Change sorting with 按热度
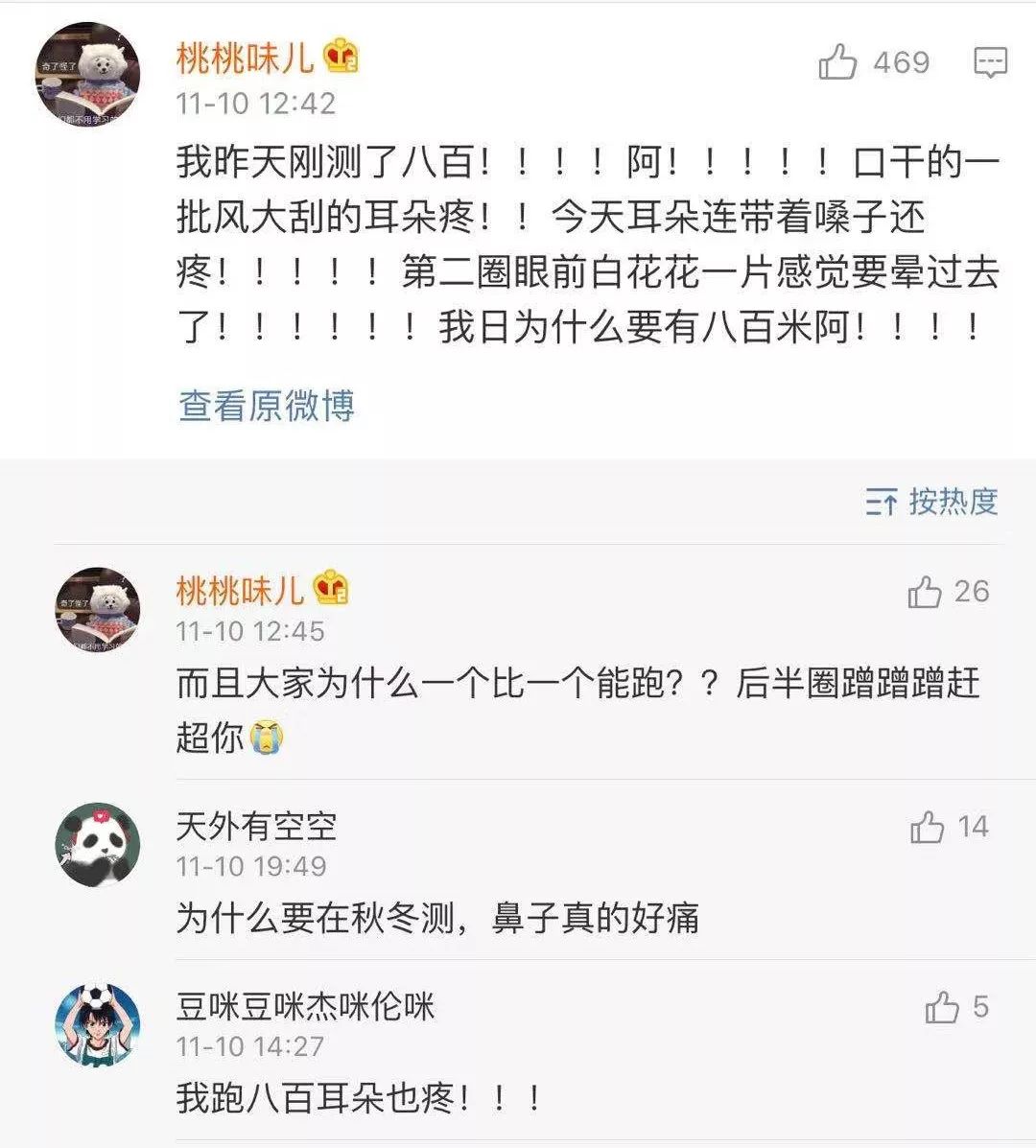The height and width of the screenshot is (1148, 1036). 932,501
